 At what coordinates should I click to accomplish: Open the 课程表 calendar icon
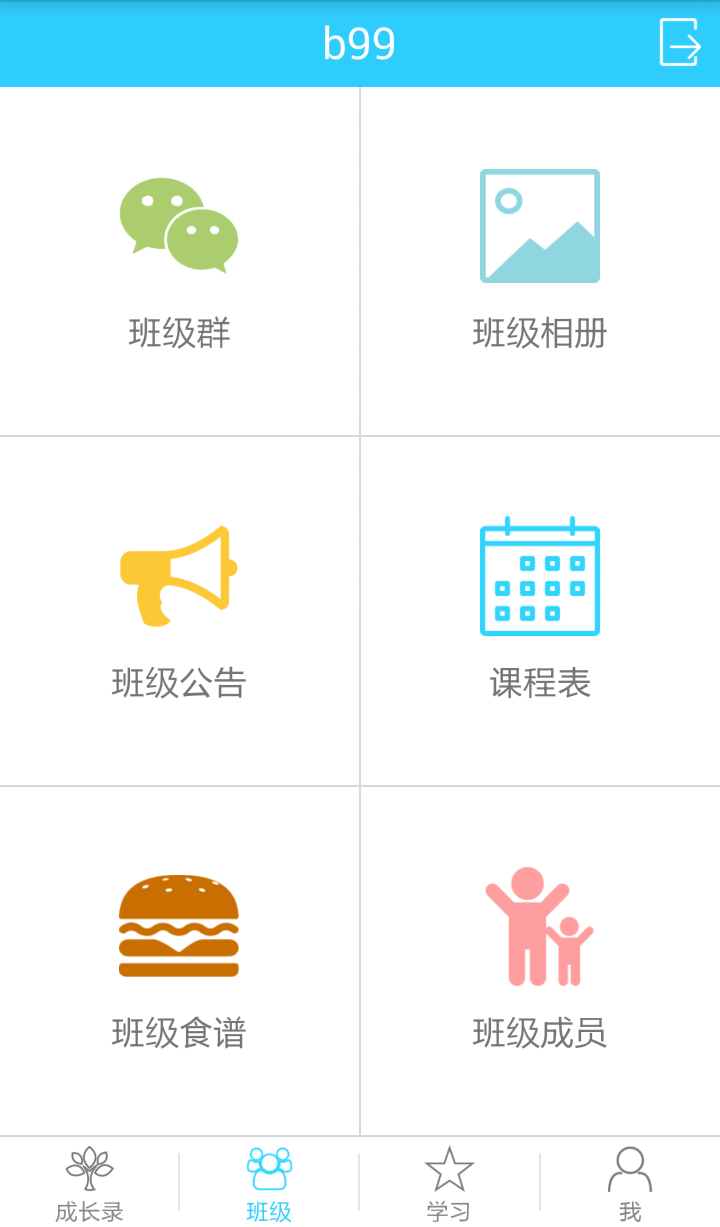click(x=540, y=577)
